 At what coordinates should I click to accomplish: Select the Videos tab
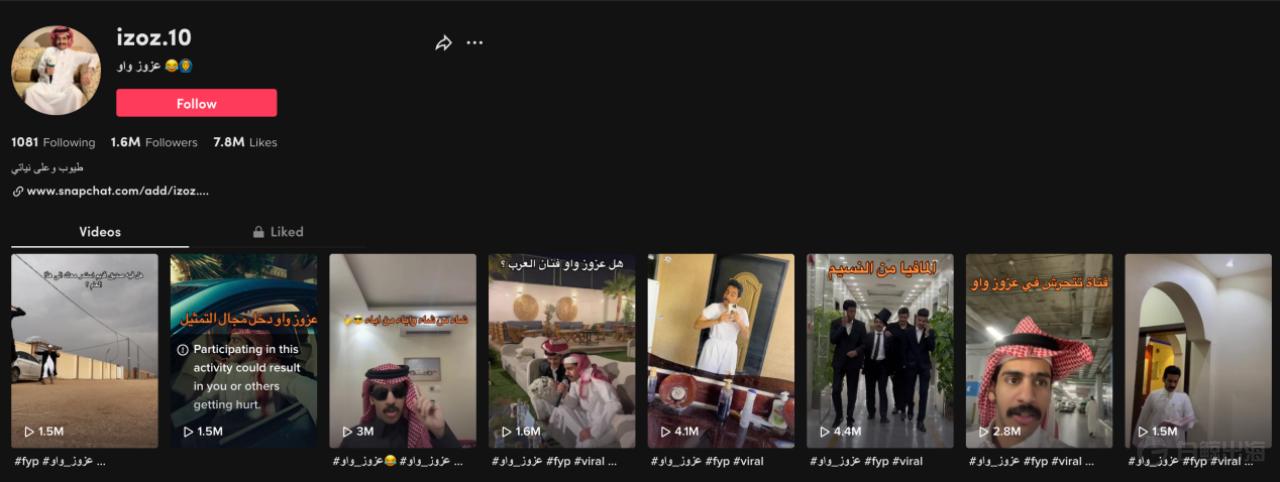pos(100,232)
